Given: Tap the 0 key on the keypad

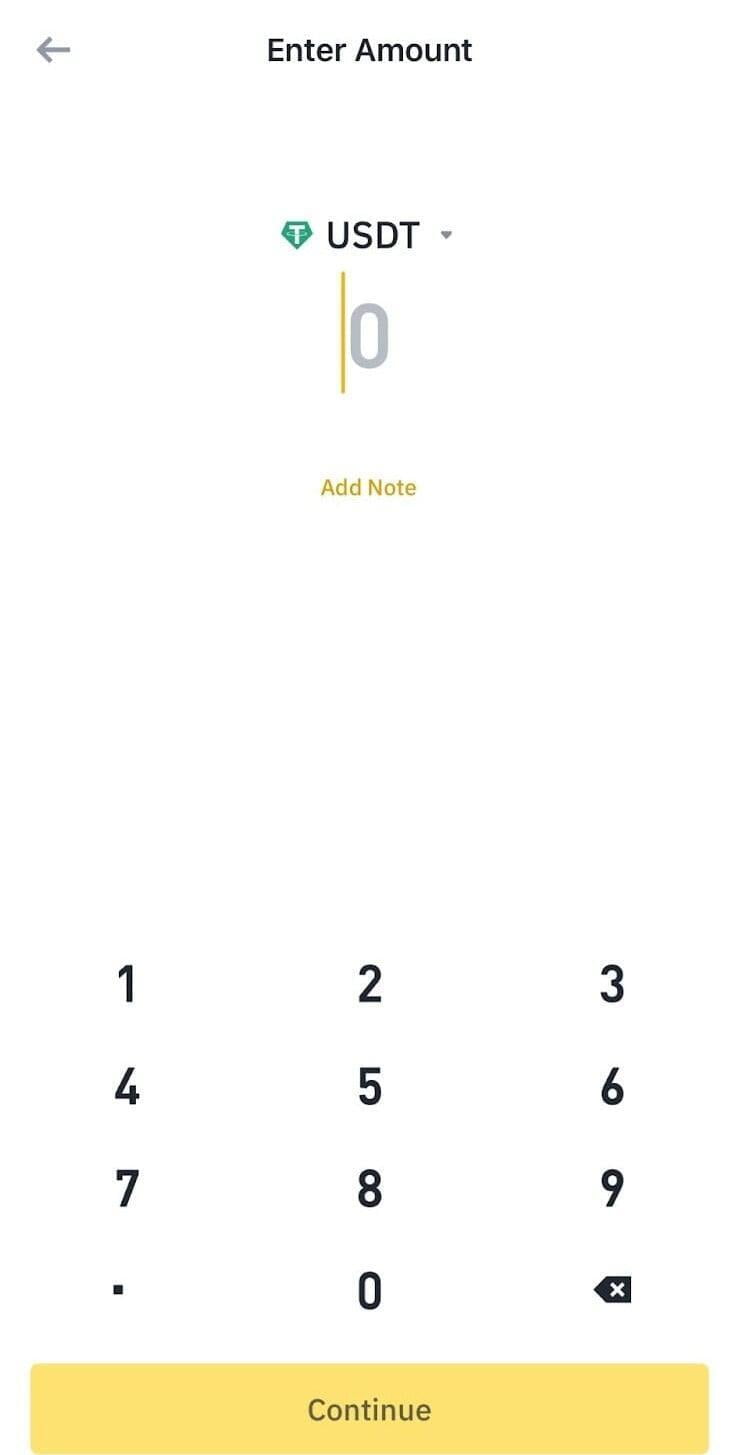Looking at the screenshot, I should point(370,1291).
